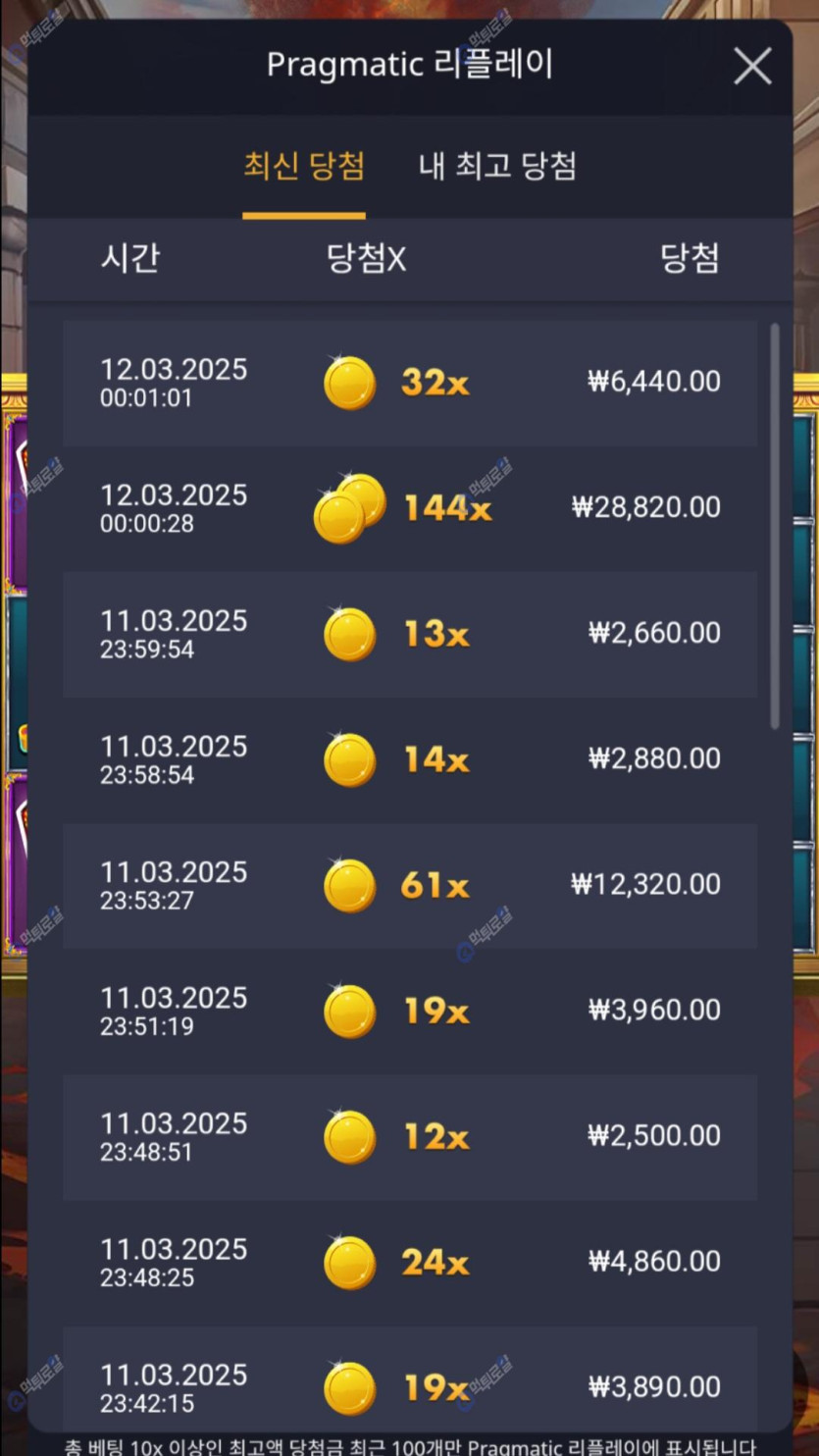The image size is (819, 1456).
Task: Open the 61x win replay of ₩12,320.00
Action: [x=410, y=885]
